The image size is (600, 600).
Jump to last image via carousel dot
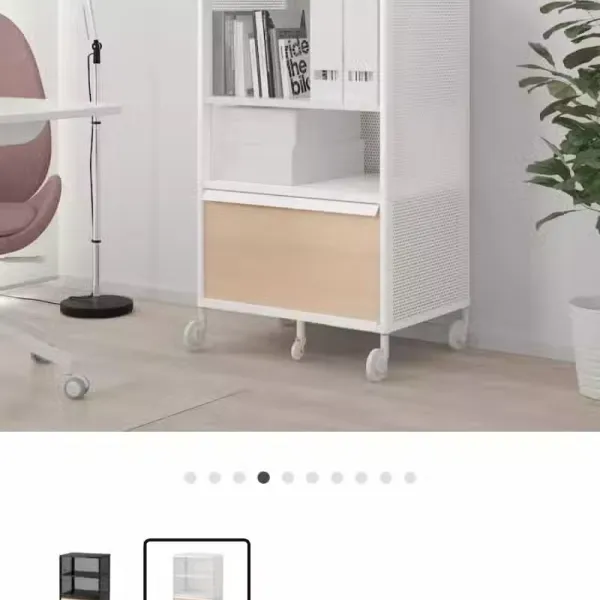pos(410,478)
